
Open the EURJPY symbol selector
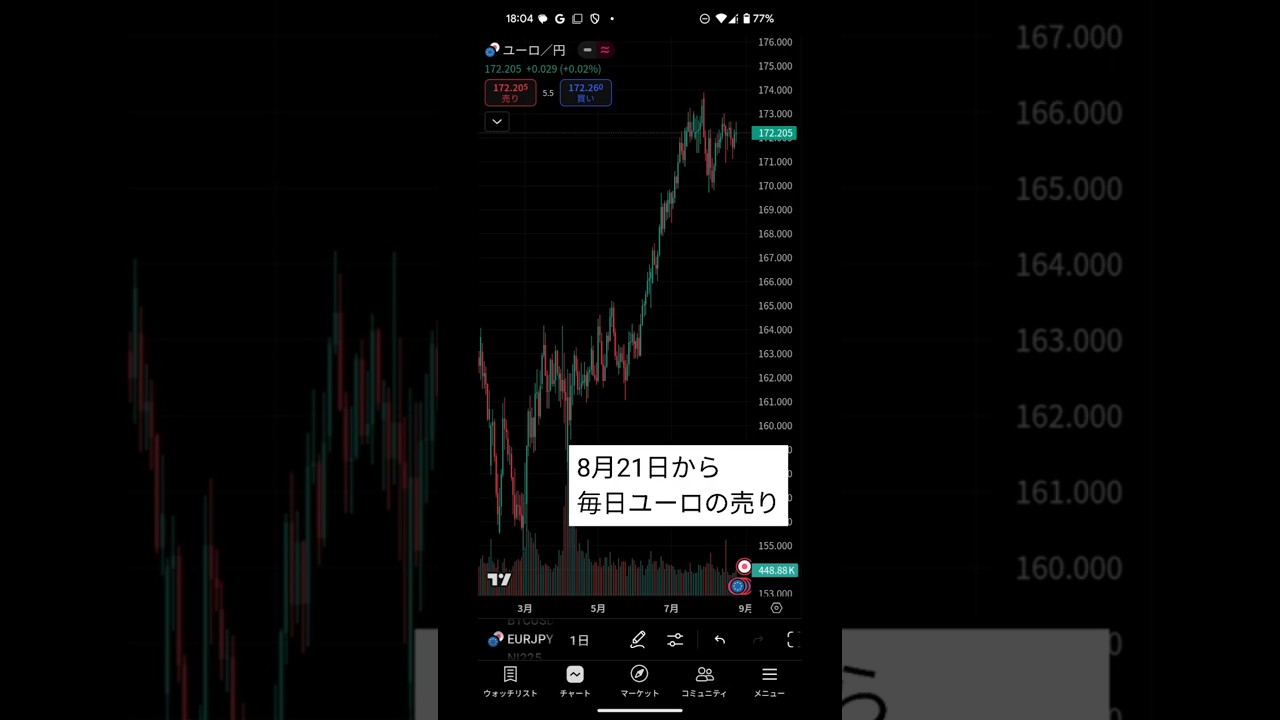pyautogui.click(x=520, y=639)
